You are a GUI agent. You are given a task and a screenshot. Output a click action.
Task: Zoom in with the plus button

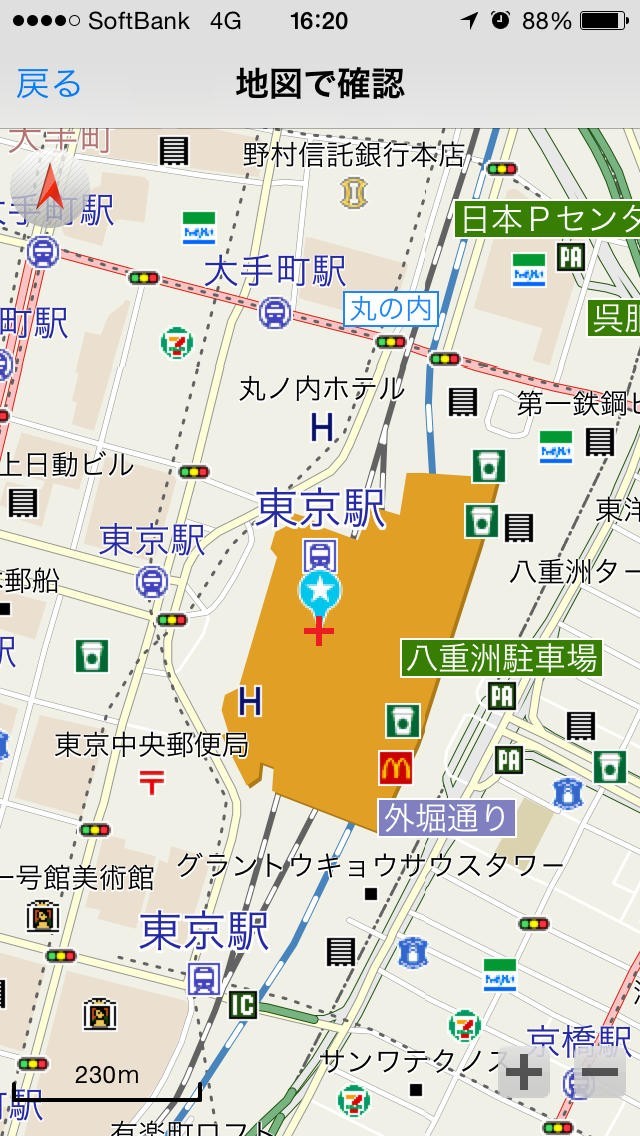[523, 1072]
